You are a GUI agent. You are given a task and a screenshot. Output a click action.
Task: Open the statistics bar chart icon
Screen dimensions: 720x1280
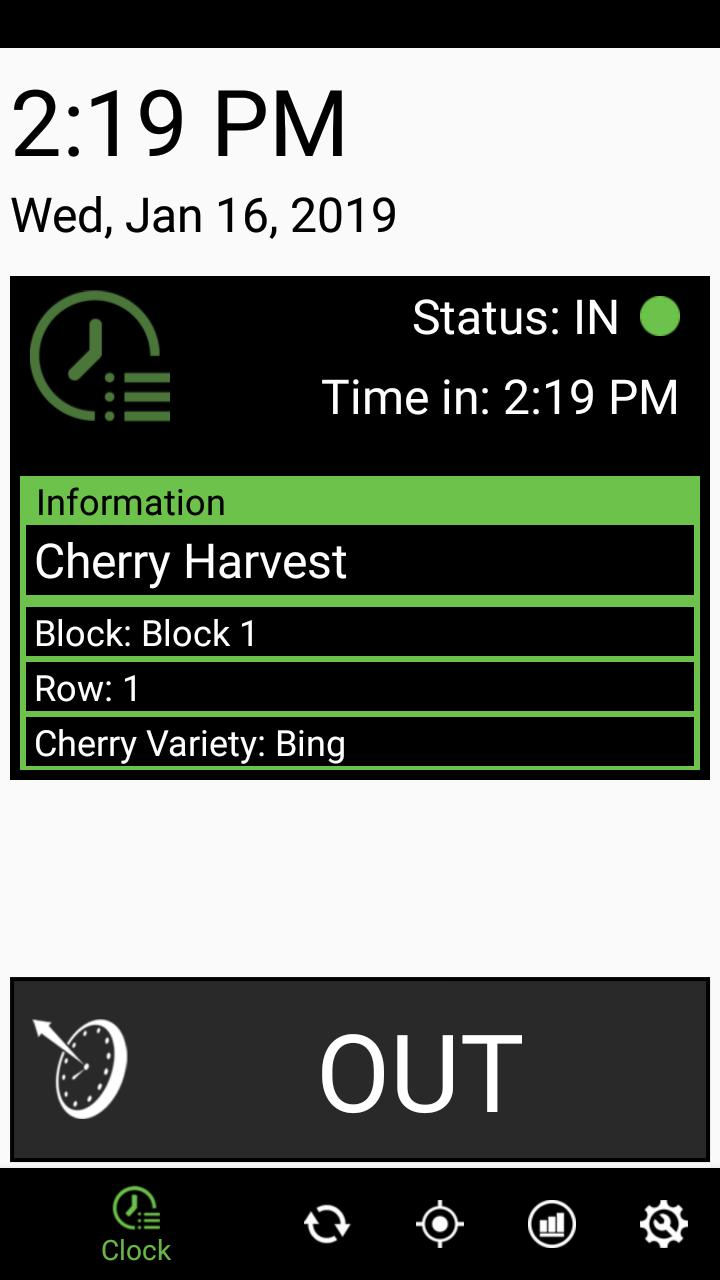553,1222
